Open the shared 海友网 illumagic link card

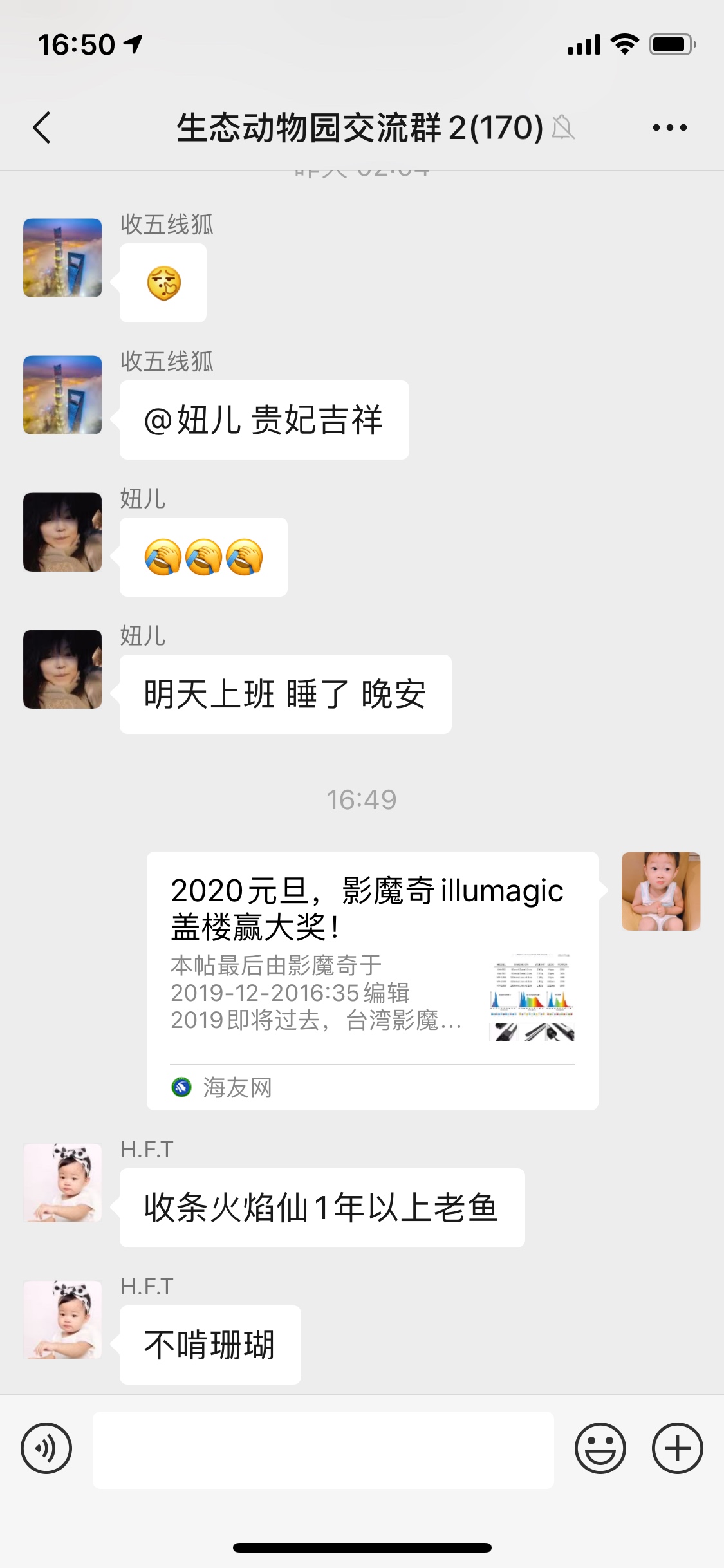pyautogui.click(x=372, y=980)
